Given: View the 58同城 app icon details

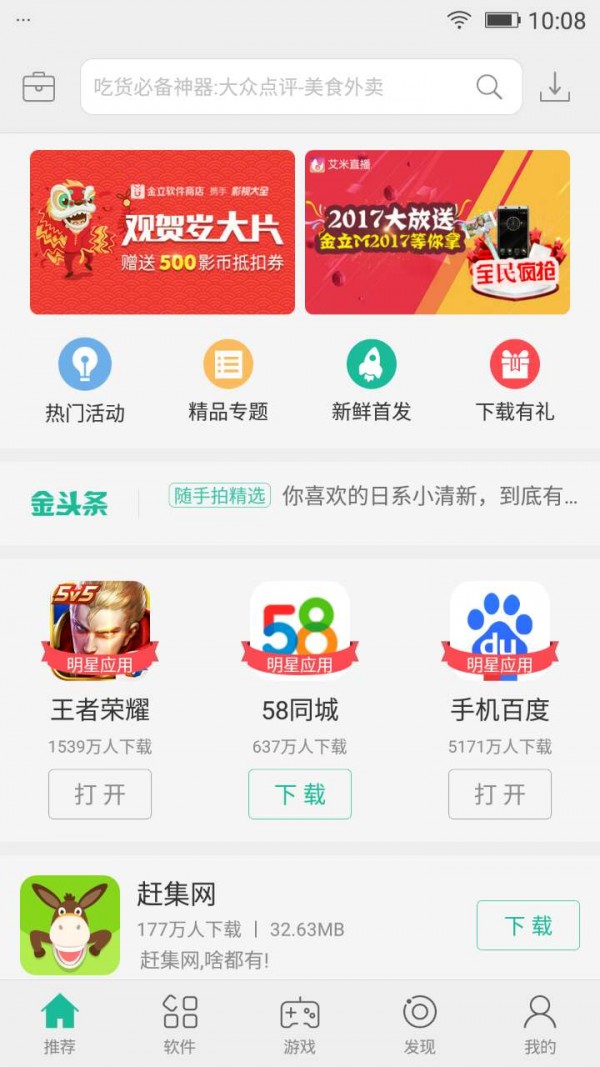Looking at the screenshot, I should (300, 630).
